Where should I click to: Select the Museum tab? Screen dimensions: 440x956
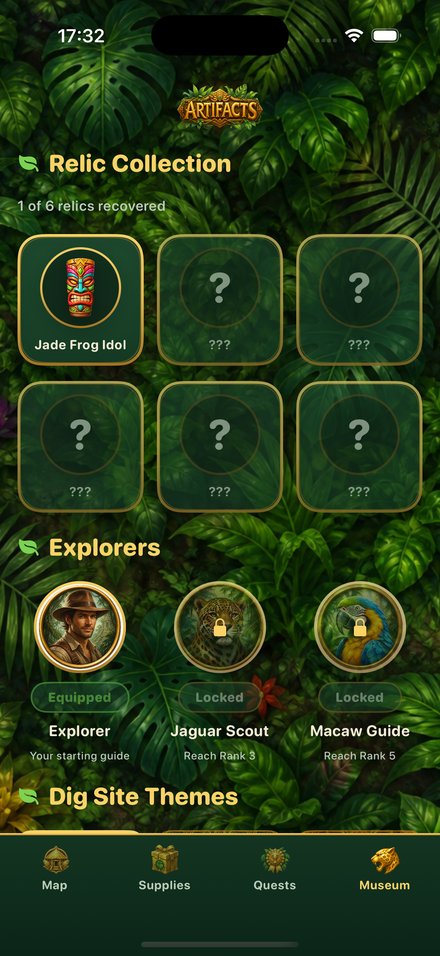click(385, 868)
